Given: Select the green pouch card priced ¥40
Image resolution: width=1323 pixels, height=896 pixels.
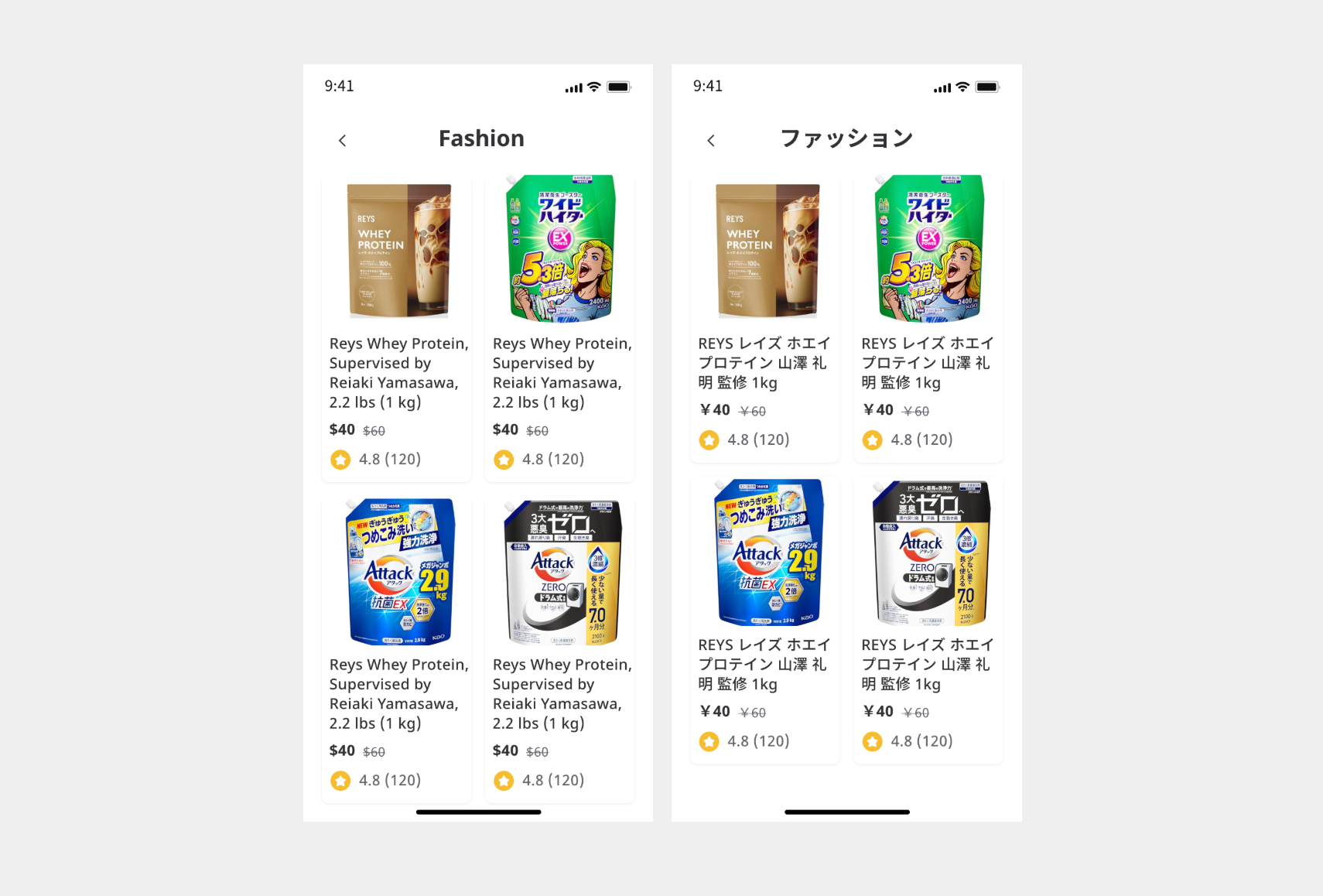Looking at the screenshot, I should tap(928, 317).
